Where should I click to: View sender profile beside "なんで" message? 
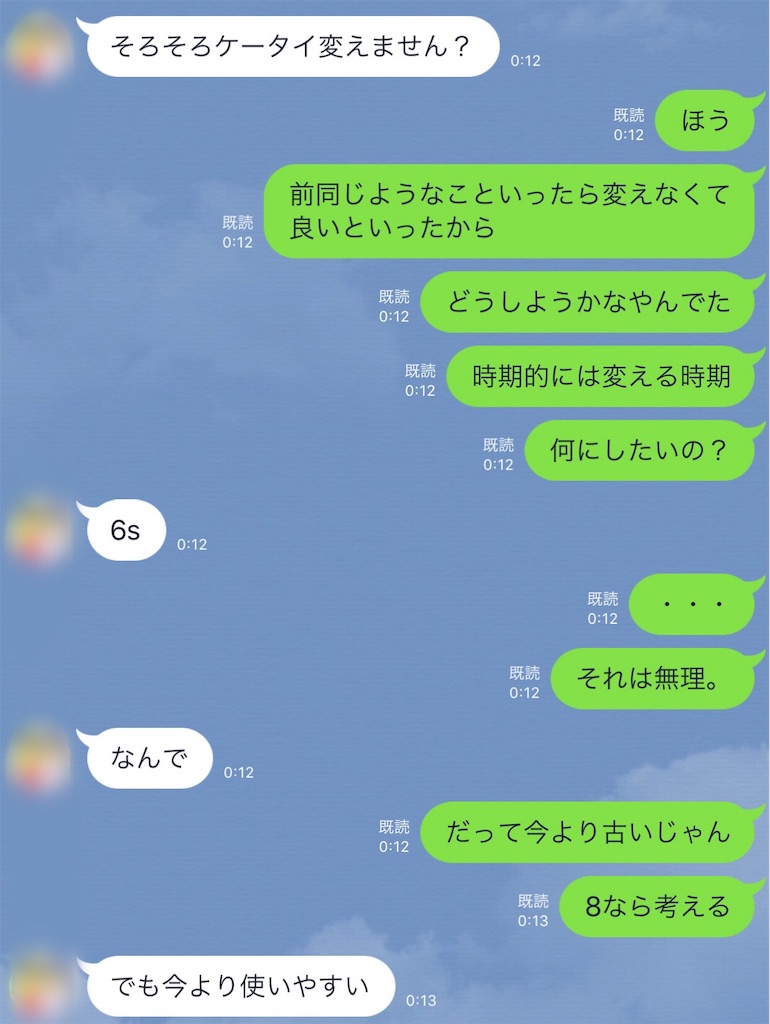[x=39, y=759]
